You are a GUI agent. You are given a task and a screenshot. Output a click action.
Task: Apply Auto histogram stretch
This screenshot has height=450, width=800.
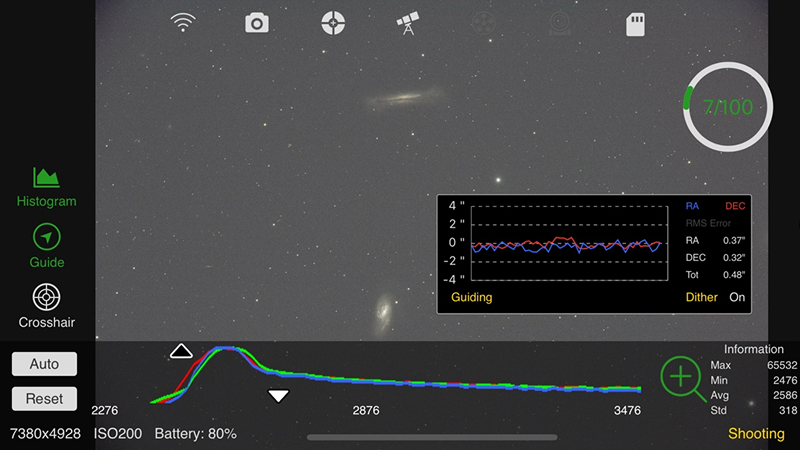pos(44,364)
